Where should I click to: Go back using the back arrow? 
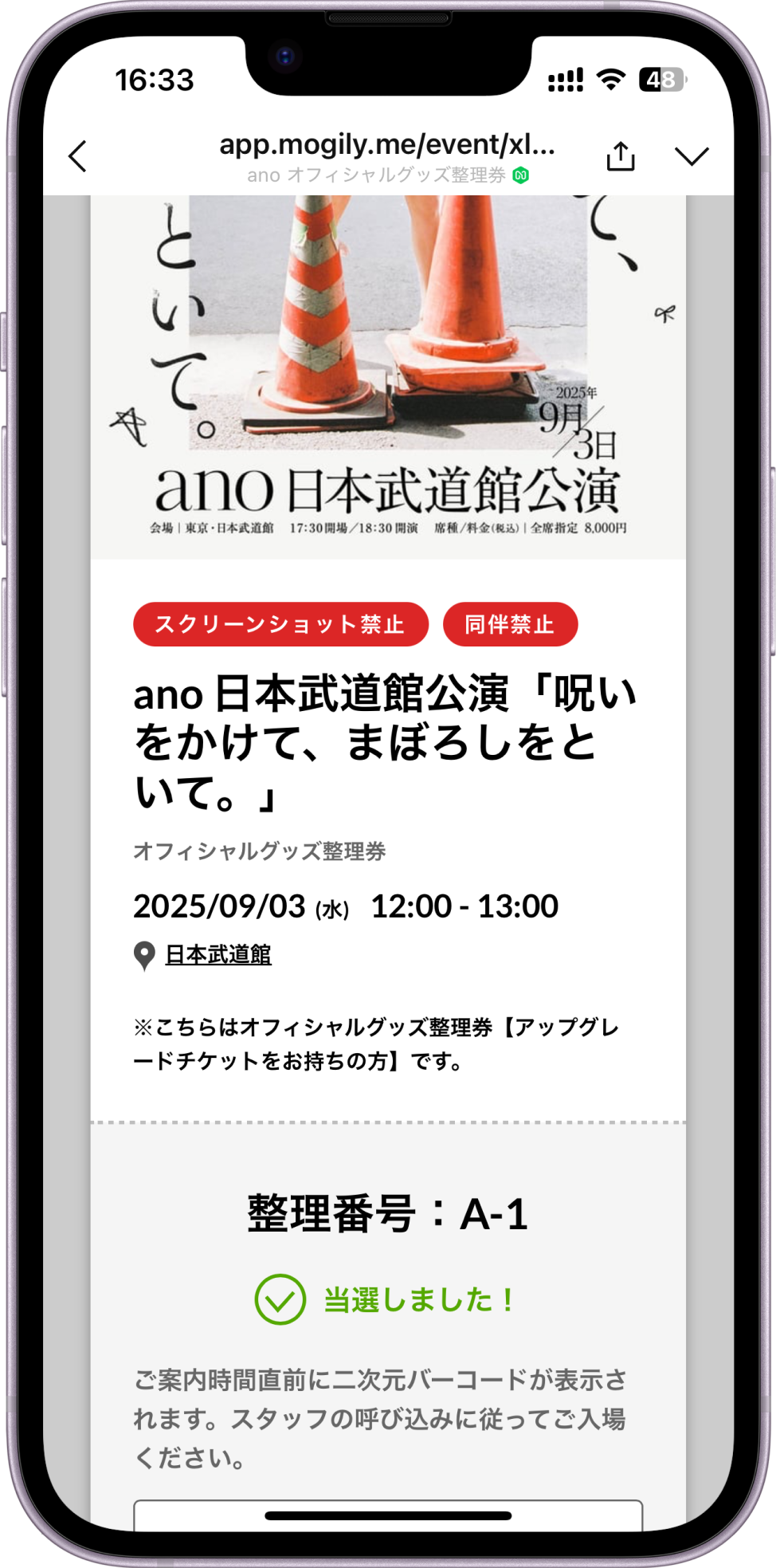click(78, 156)
